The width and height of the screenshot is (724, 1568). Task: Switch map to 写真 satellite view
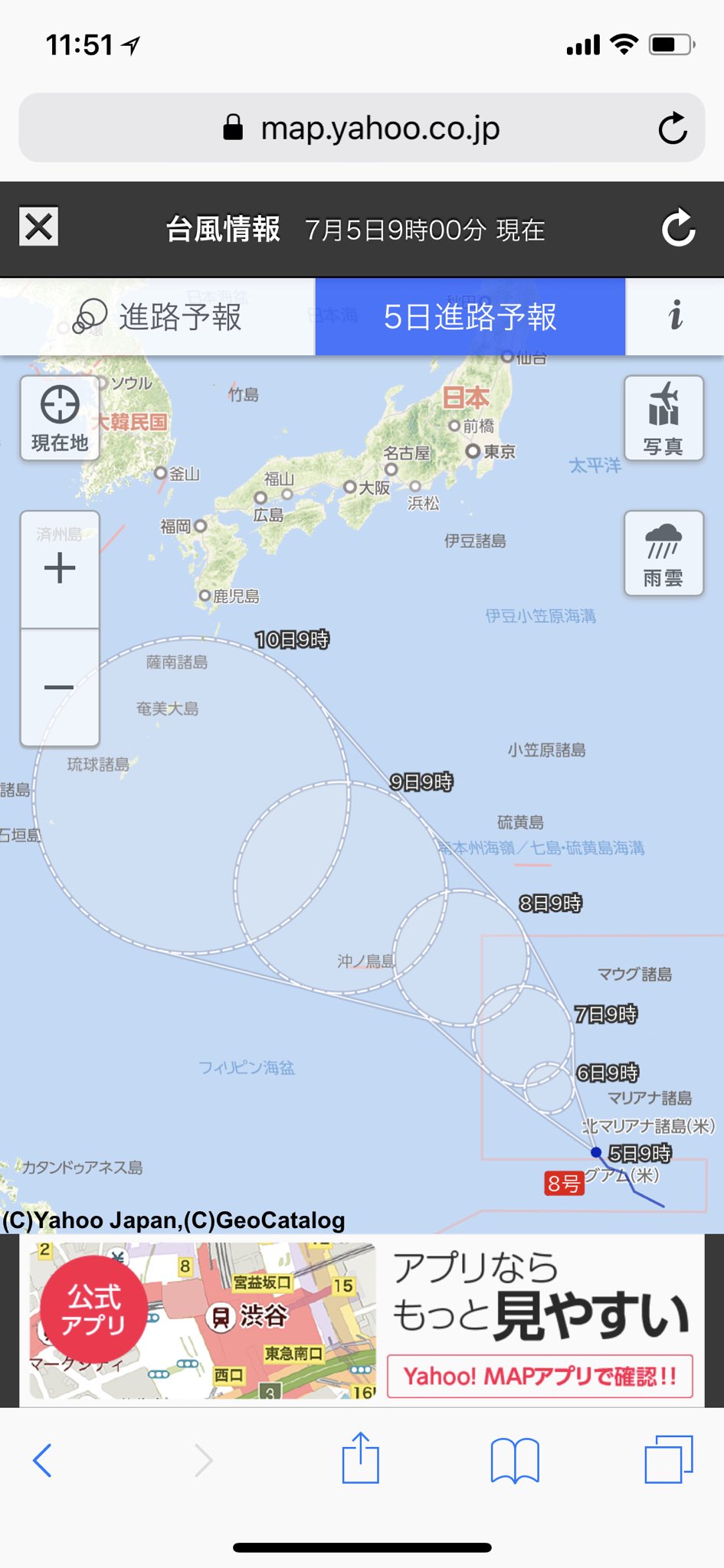663,418
